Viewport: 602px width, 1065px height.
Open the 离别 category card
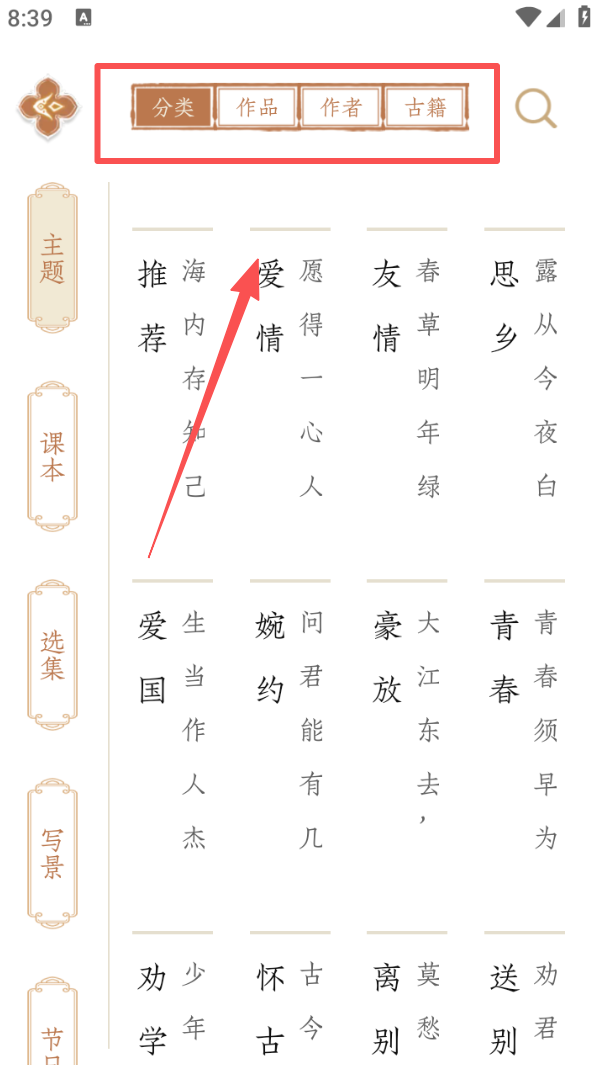tap(407, 1005)
